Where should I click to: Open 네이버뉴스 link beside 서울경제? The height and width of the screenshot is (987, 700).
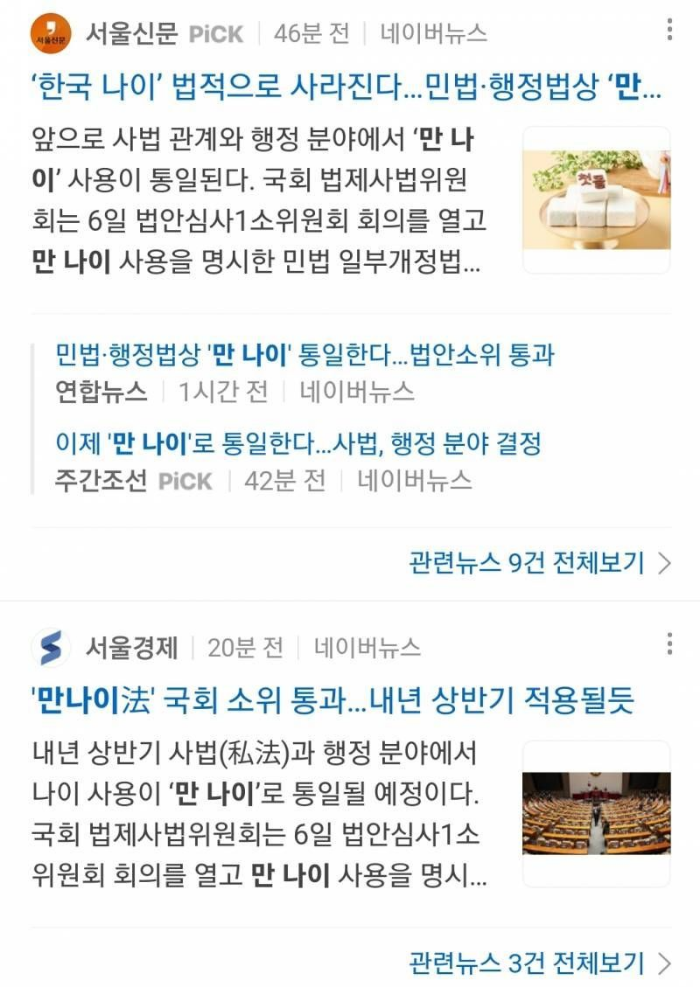click(x=367, y=648)
